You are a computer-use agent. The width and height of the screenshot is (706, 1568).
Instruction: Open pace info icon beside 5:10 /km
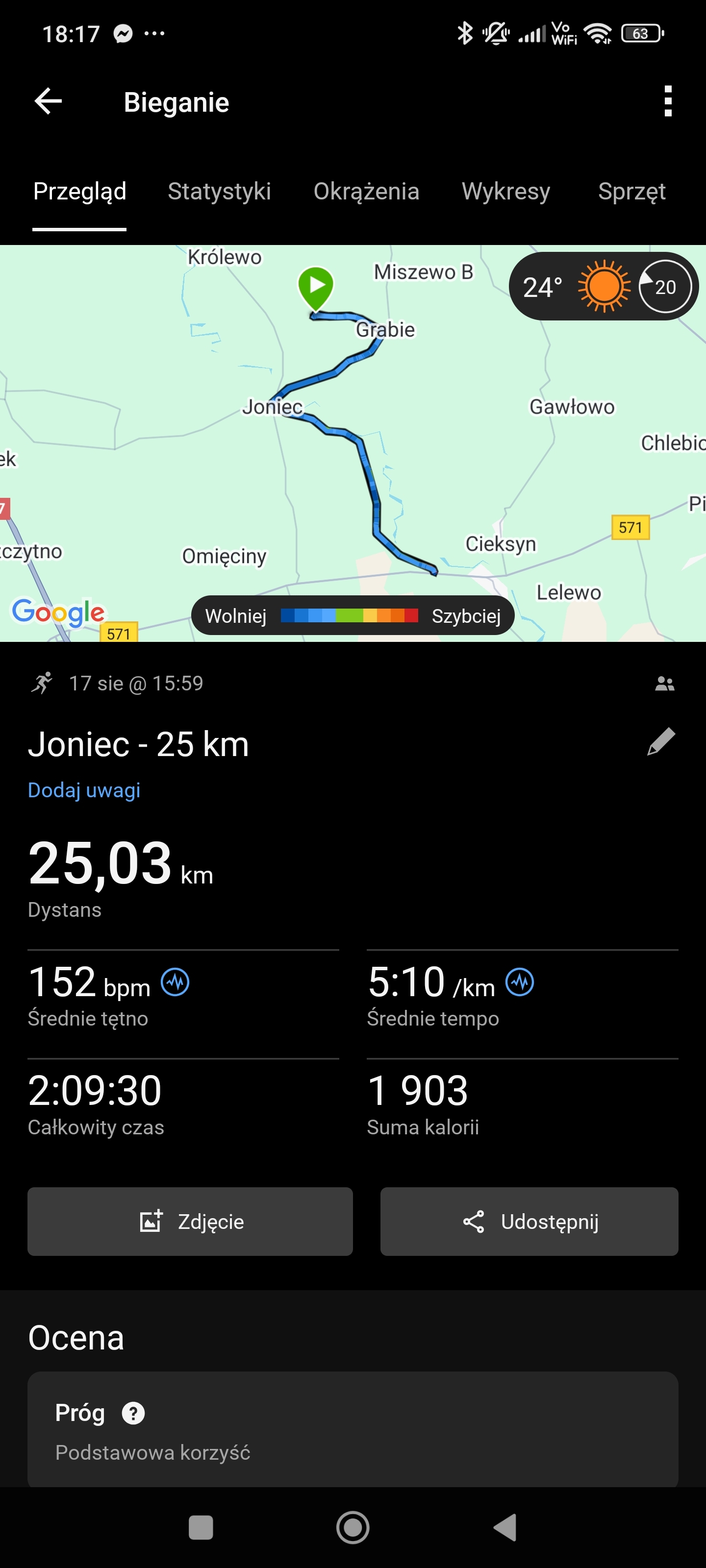[x=520, y=982]
